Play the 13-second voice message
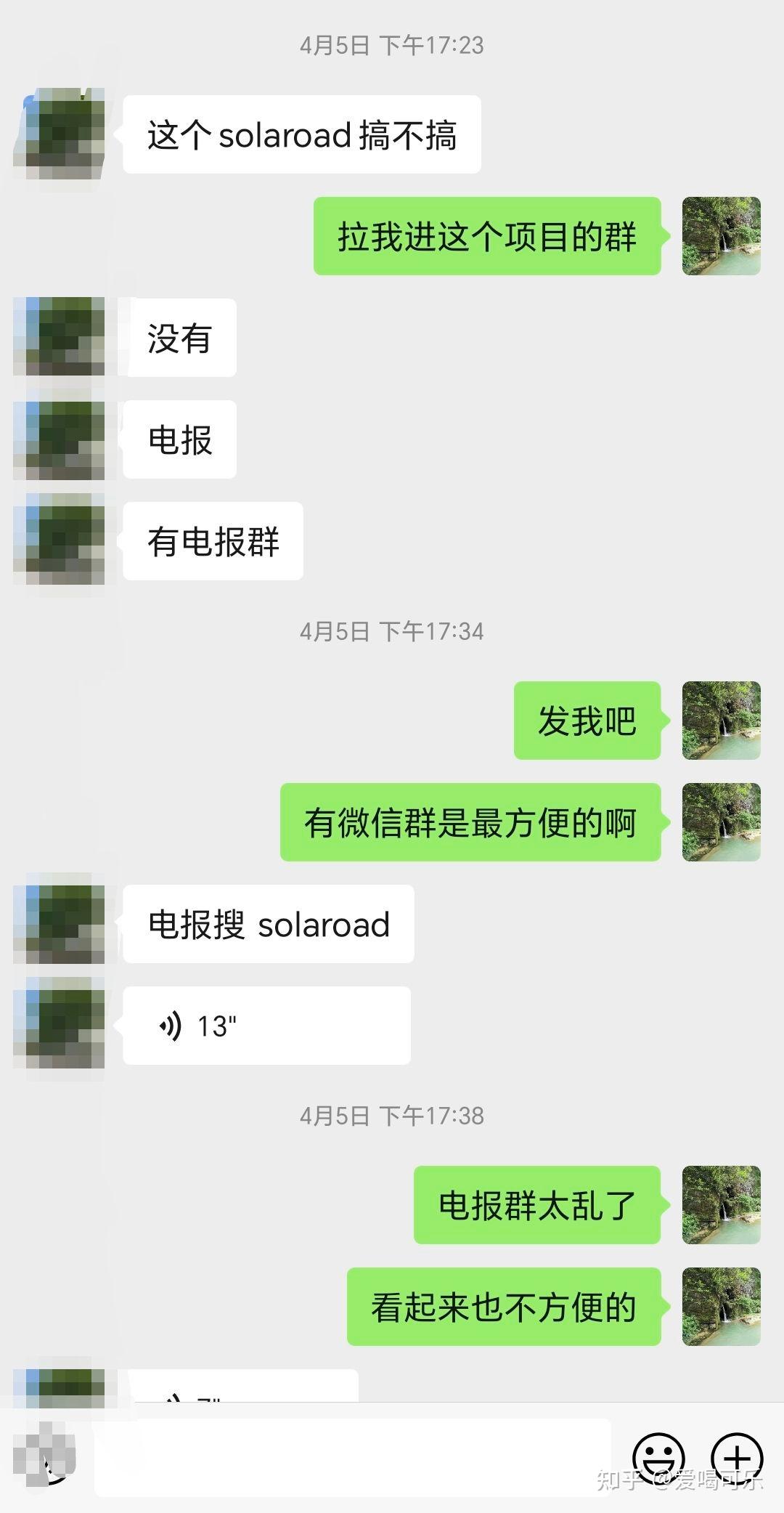The height and width of the screenshot is (1513, 784). tap(266, 1026)
